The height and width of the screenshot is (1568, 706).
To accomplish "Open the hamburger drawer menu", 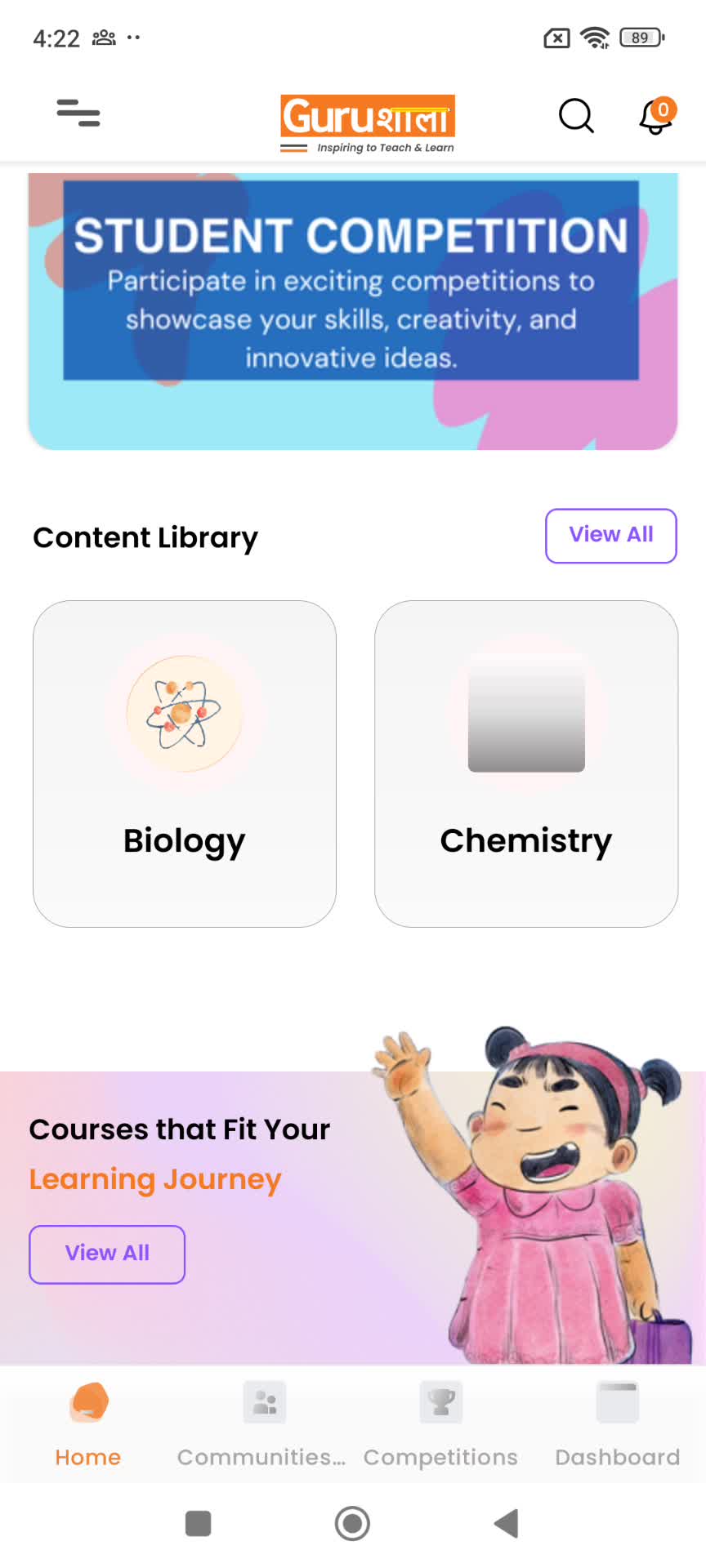I will coord(78,114).
